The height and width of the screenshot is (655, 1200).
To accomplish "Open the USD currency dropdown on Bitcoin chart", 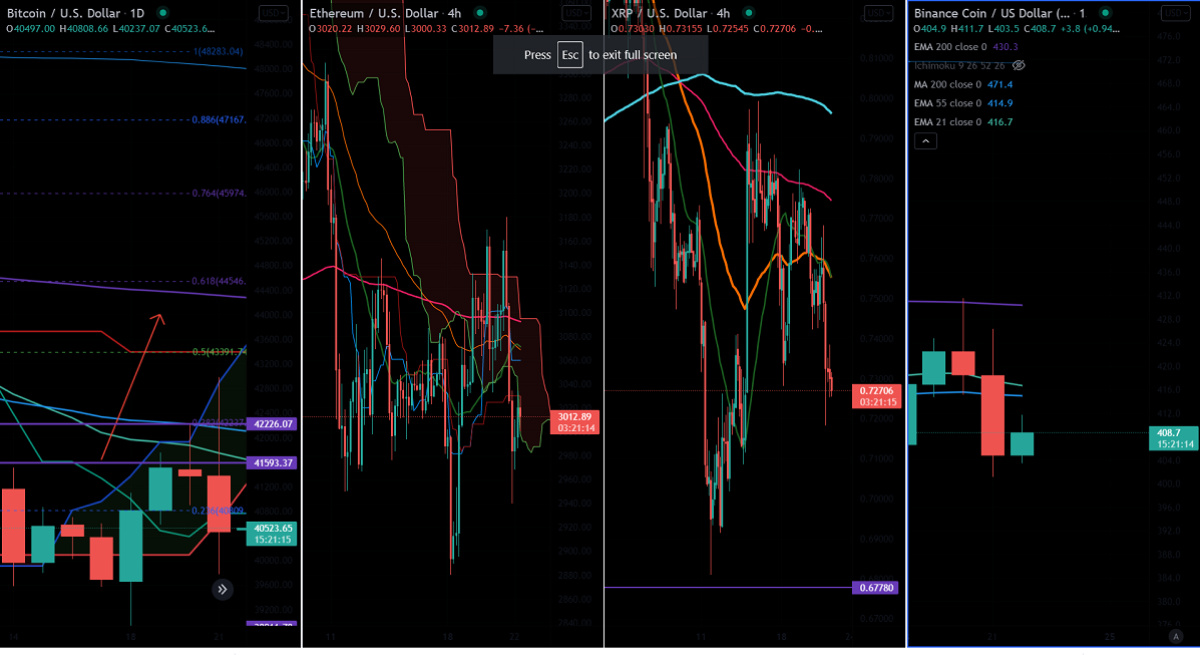I will [x=270, y=13].
